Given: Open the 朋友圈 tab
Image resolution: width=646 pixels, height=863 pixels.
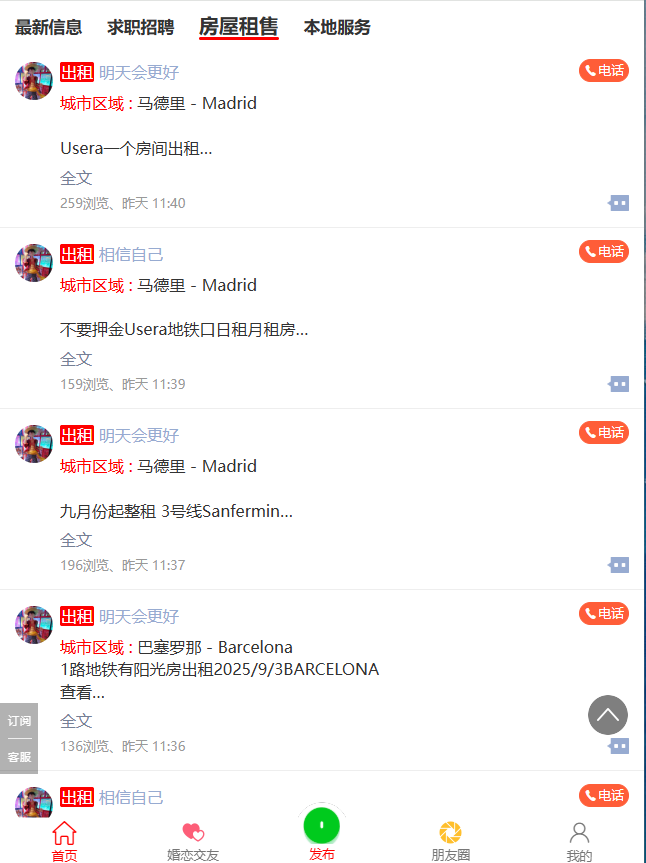Looking at the screenshot, I should (451, 840).
